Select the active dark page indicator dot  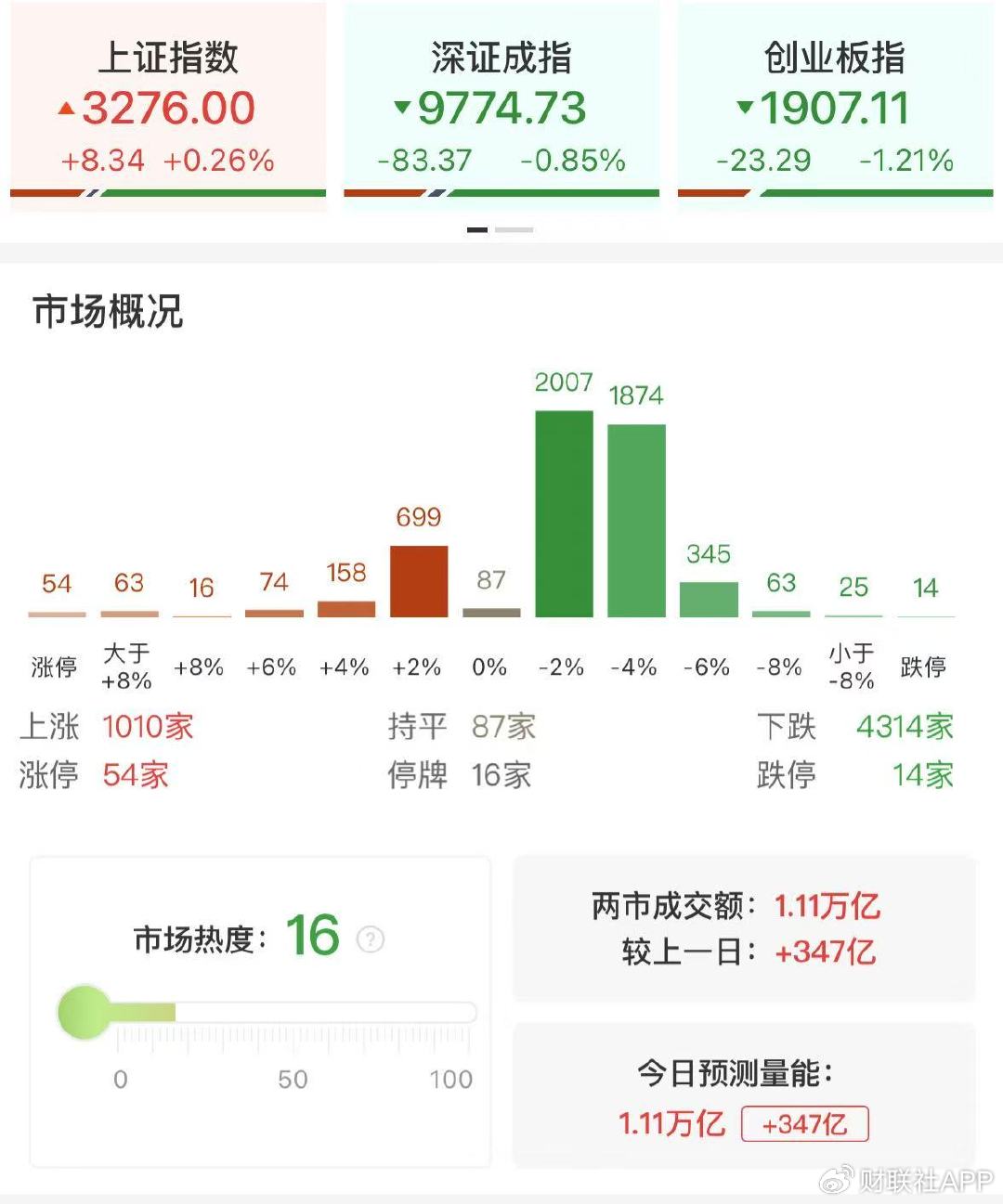point(478,227)
